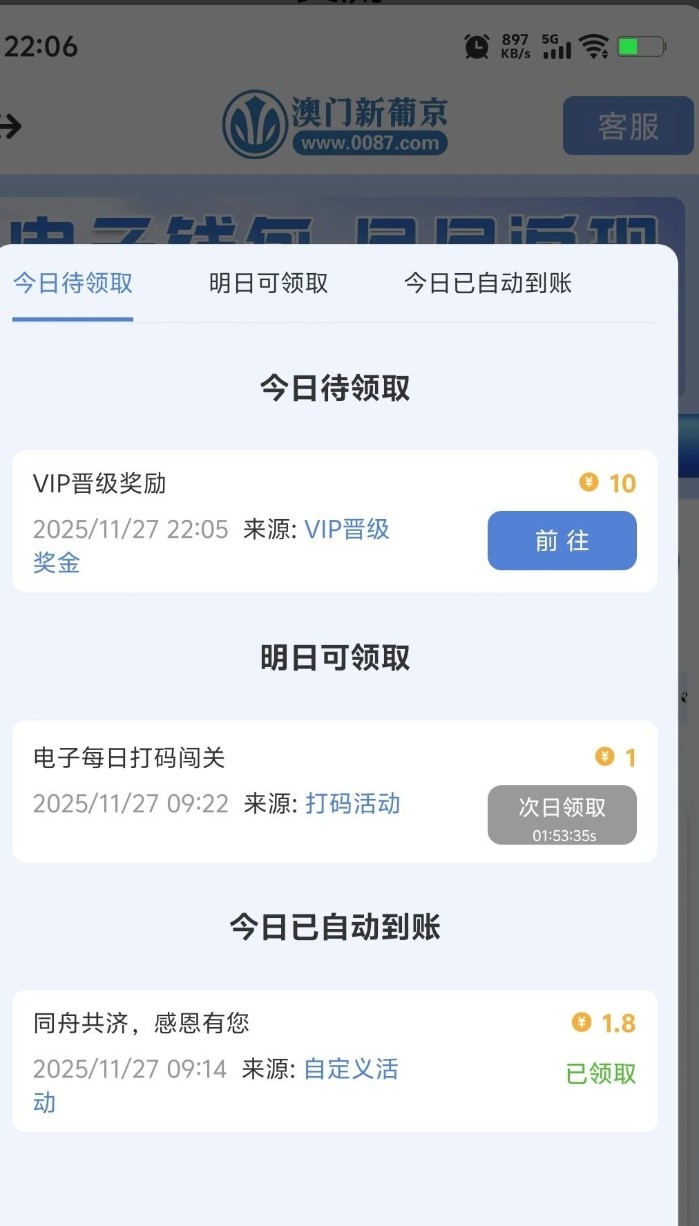The image size is (699, 1226).
Task: Open the VIP晋级奖金 source link
Action: pyautogui.click(x=346, y=530)
